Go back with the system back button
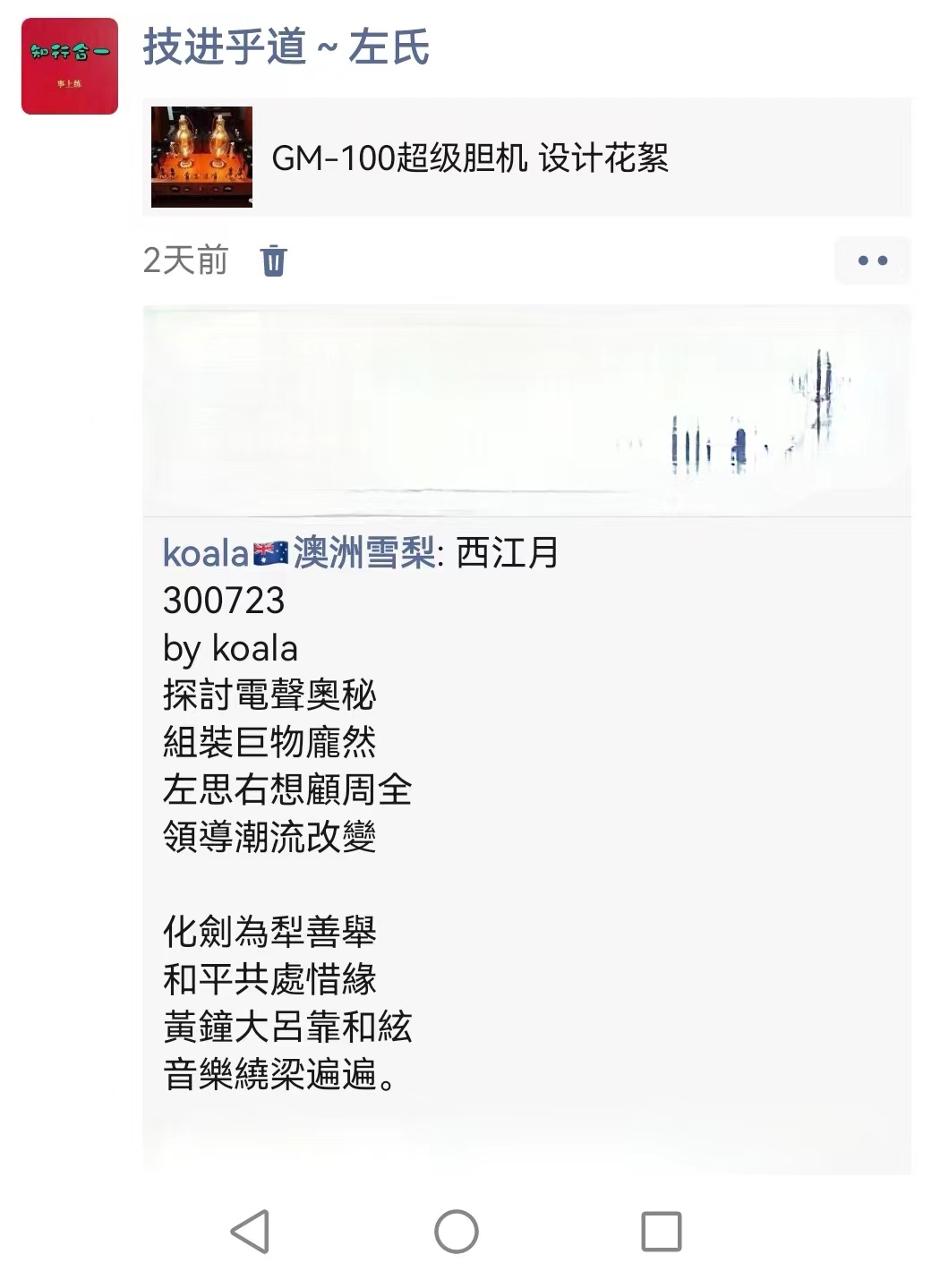This screenshot has width=940, height=1288. point(251,1232)
